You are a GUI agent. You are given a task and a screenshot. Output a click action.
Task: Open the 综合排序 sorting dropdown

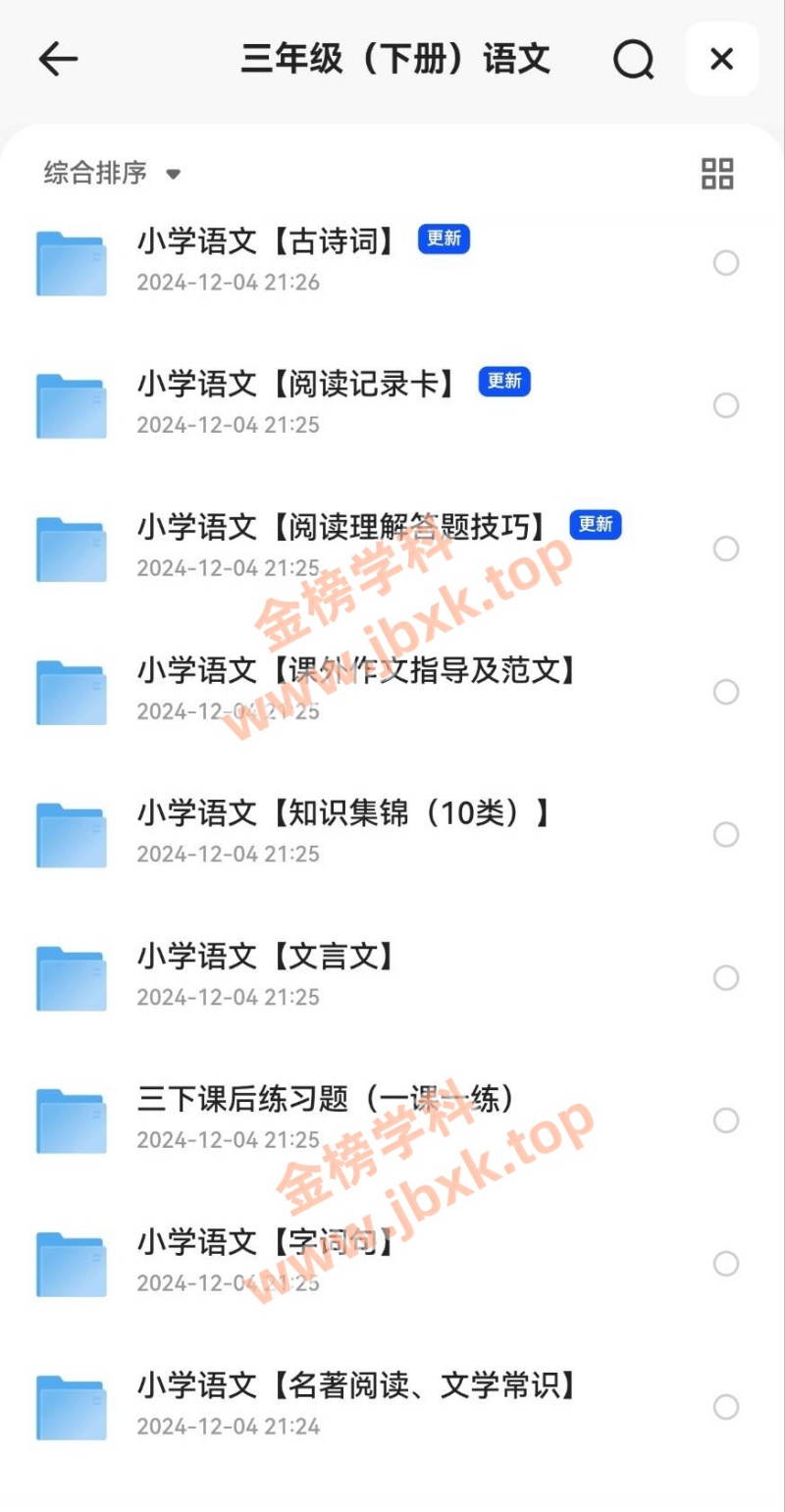[93, 174]
